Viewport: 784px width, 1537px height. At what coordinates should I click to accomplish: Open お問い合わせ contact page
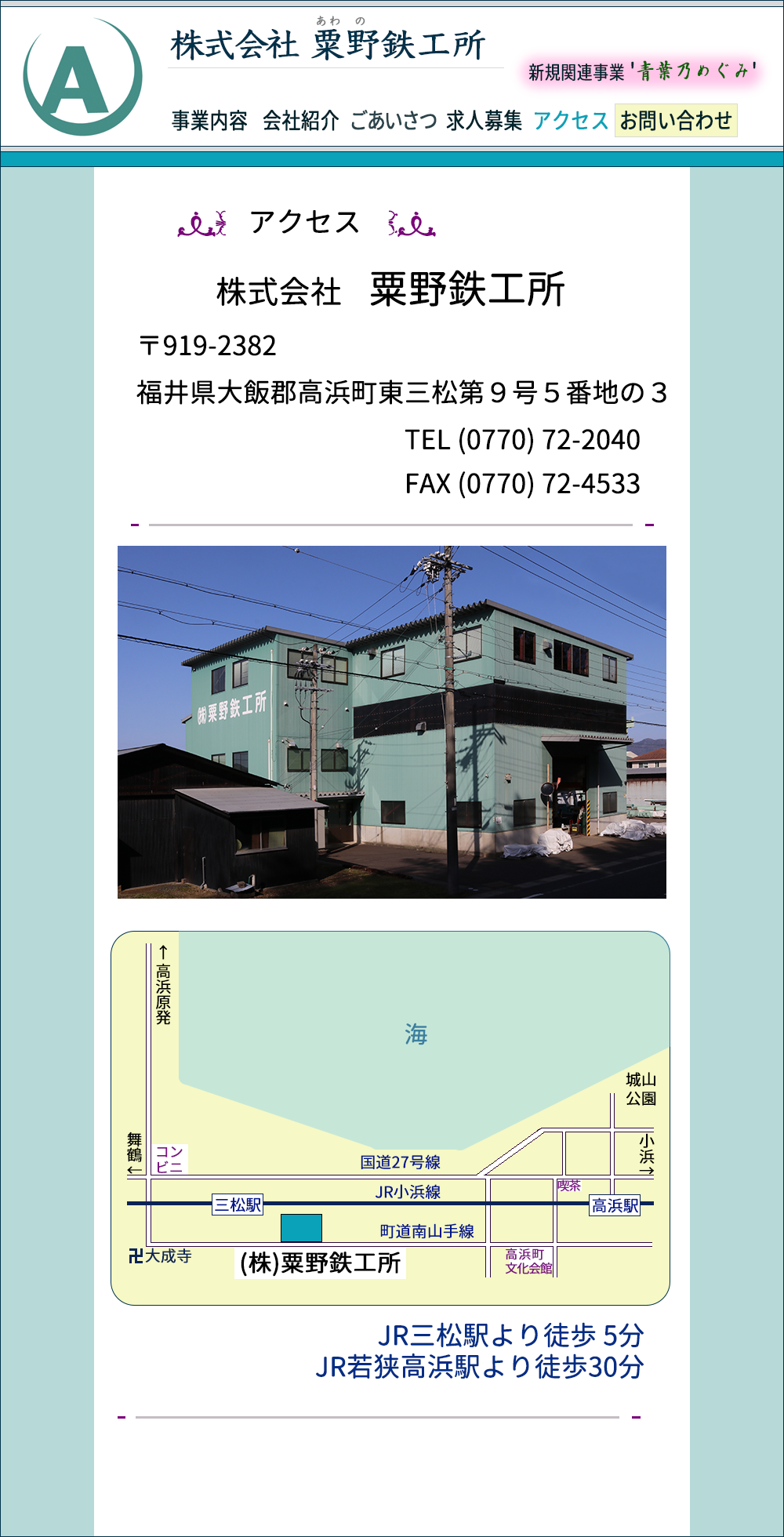tap(676, 121)
